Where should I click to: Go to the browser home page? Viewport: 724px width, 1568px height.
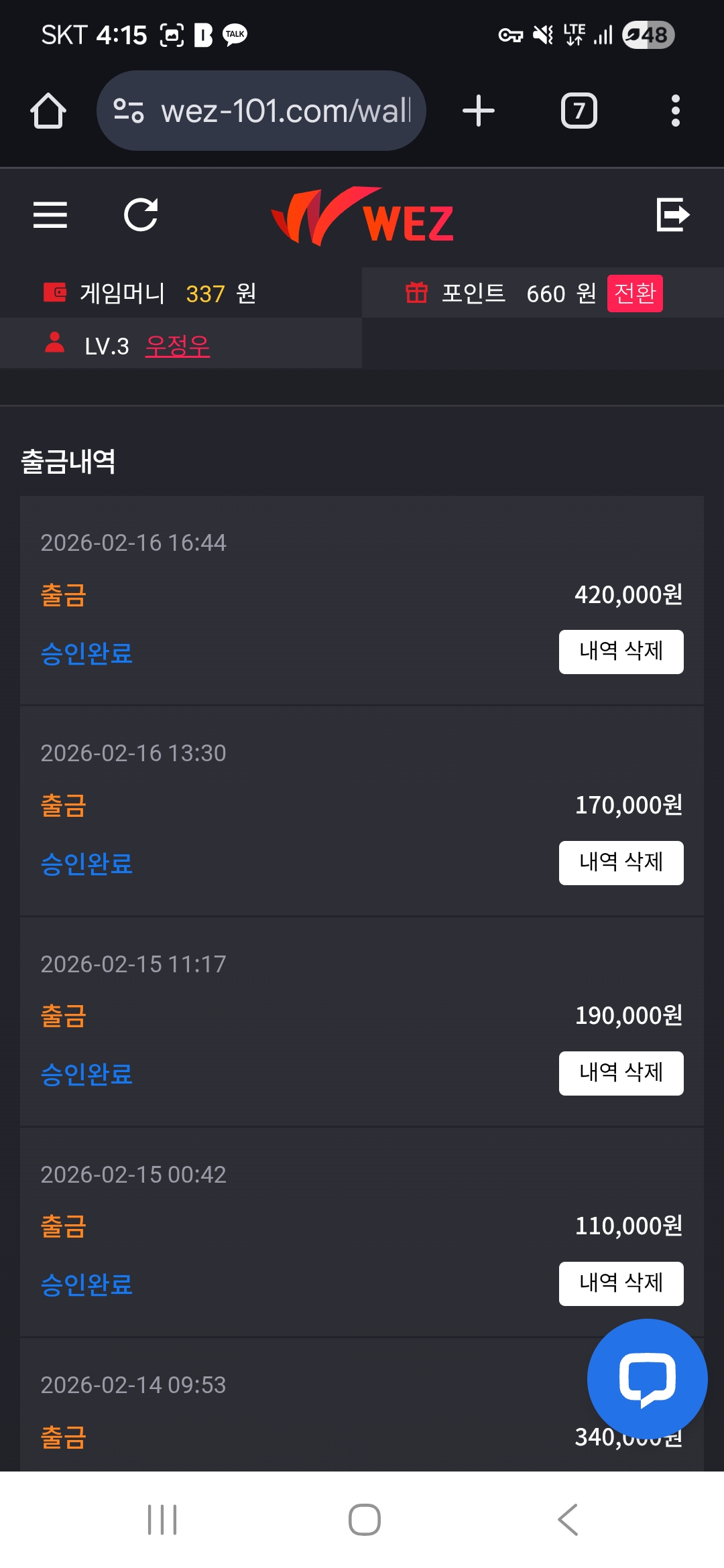48,111
